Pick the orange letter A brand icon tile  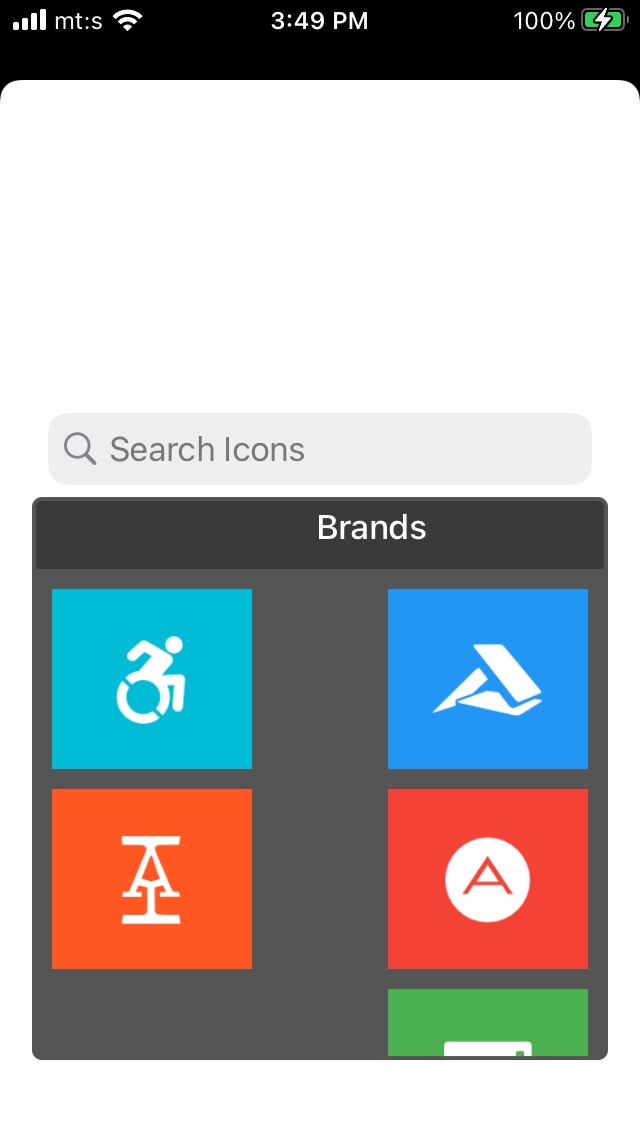pyautogui.click(x=152, y=879)
